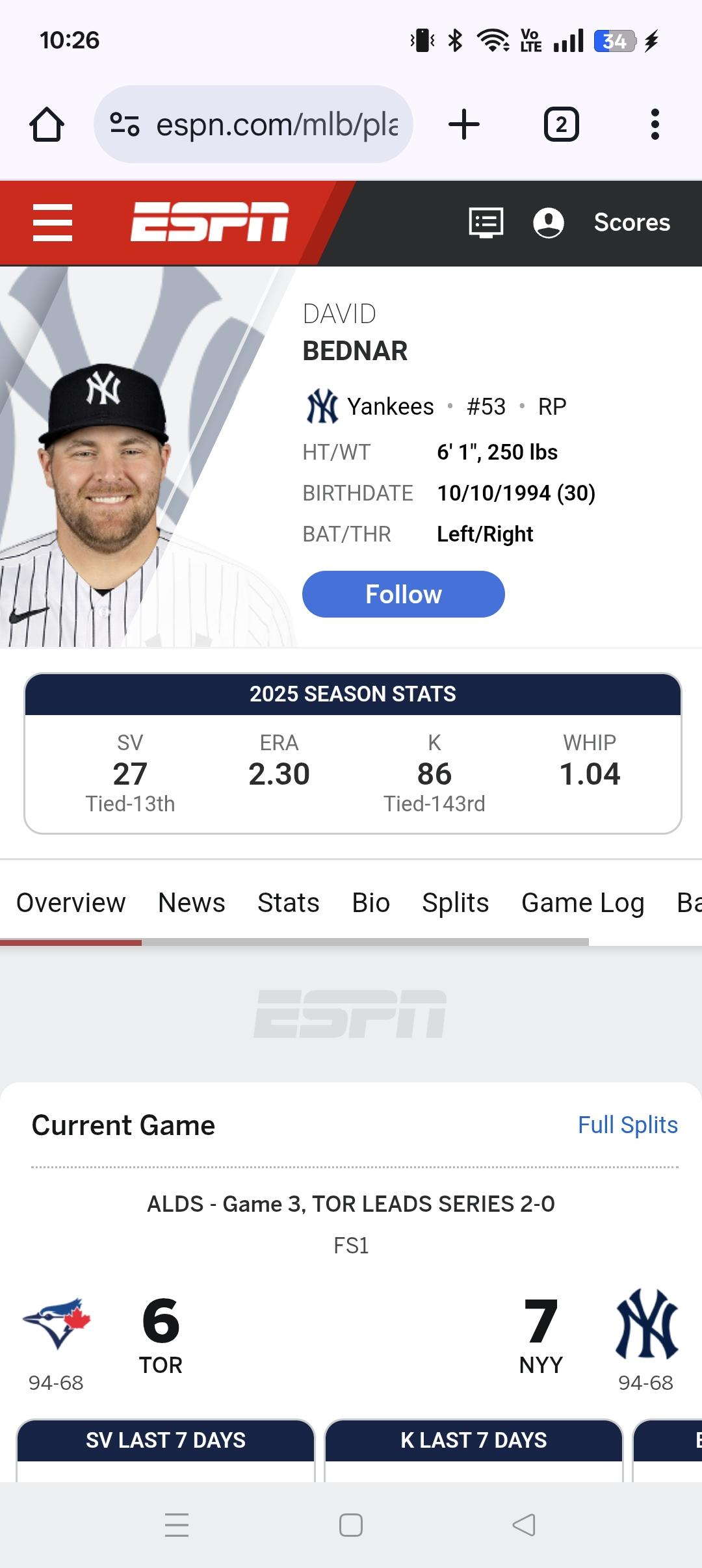The height and width of the screenshot is (1568, 702).
Task: Open the browser overflow menu
Action: [655, 124]
